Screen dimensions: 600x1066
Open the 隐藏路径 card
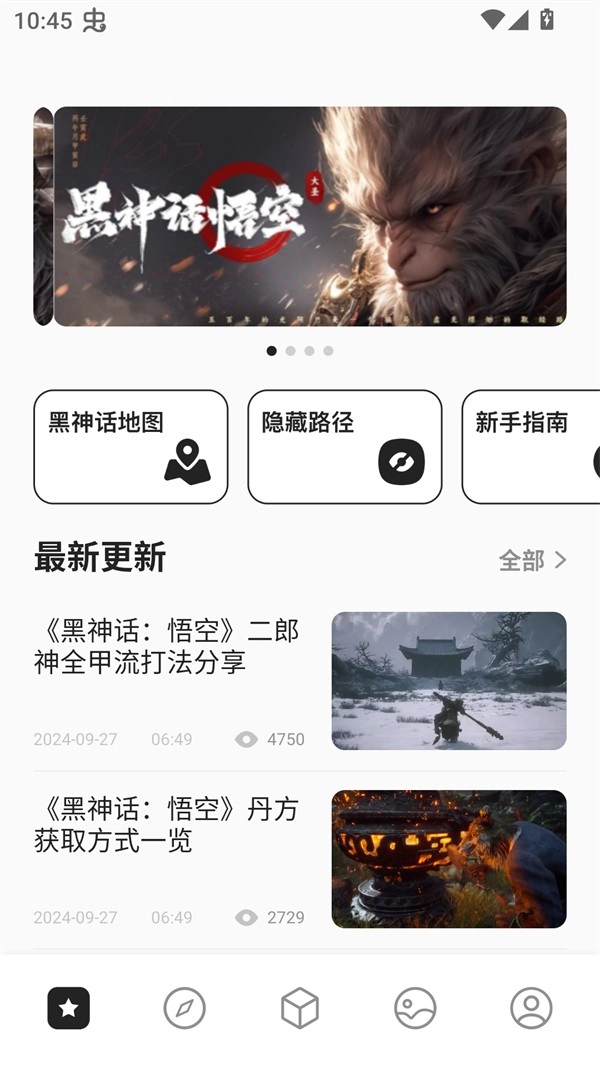(x=345, y=446)
